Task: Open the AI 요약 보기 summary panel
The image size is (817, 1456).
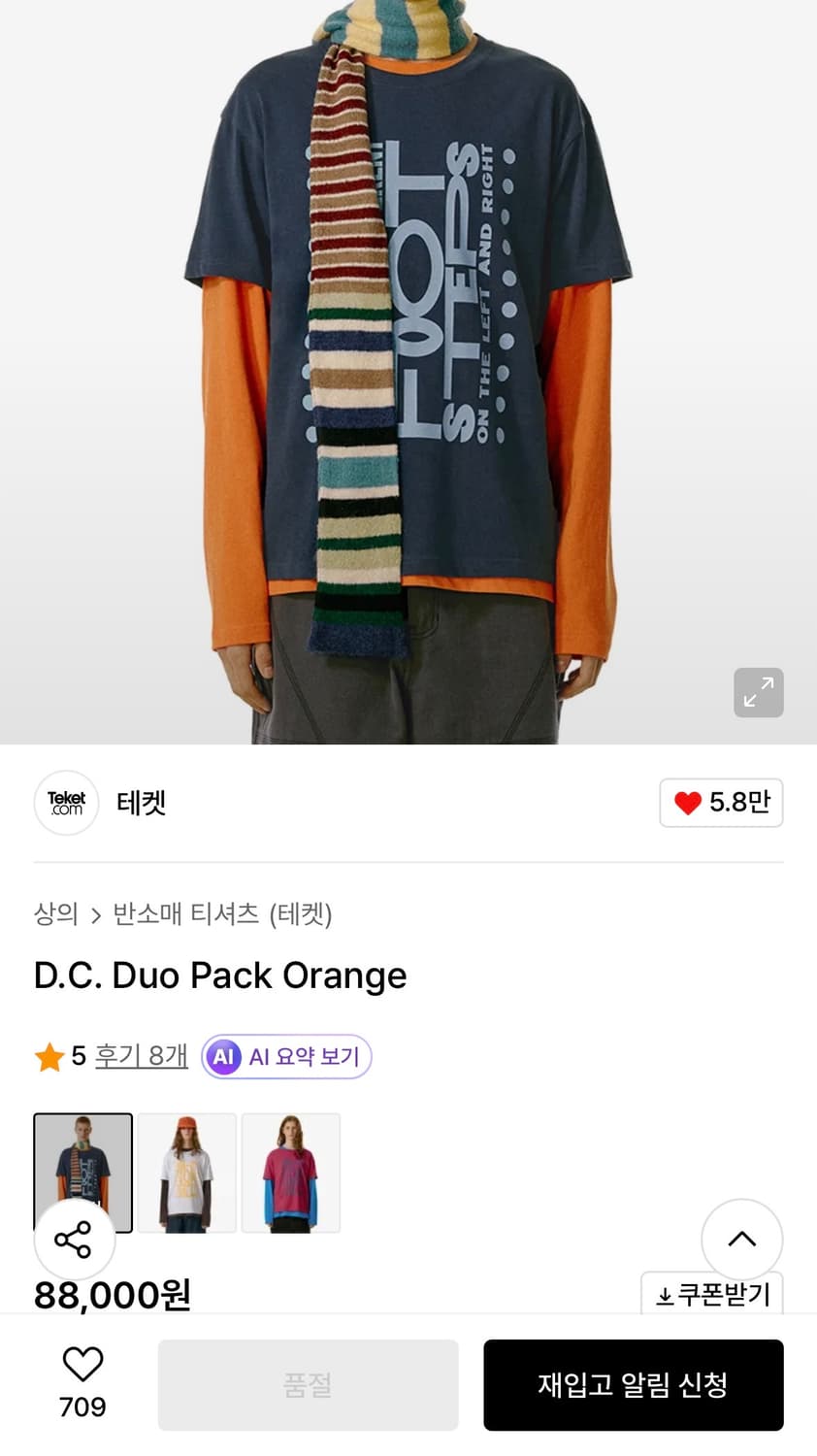Action: pyautogui.click(x=286, y=1057)
